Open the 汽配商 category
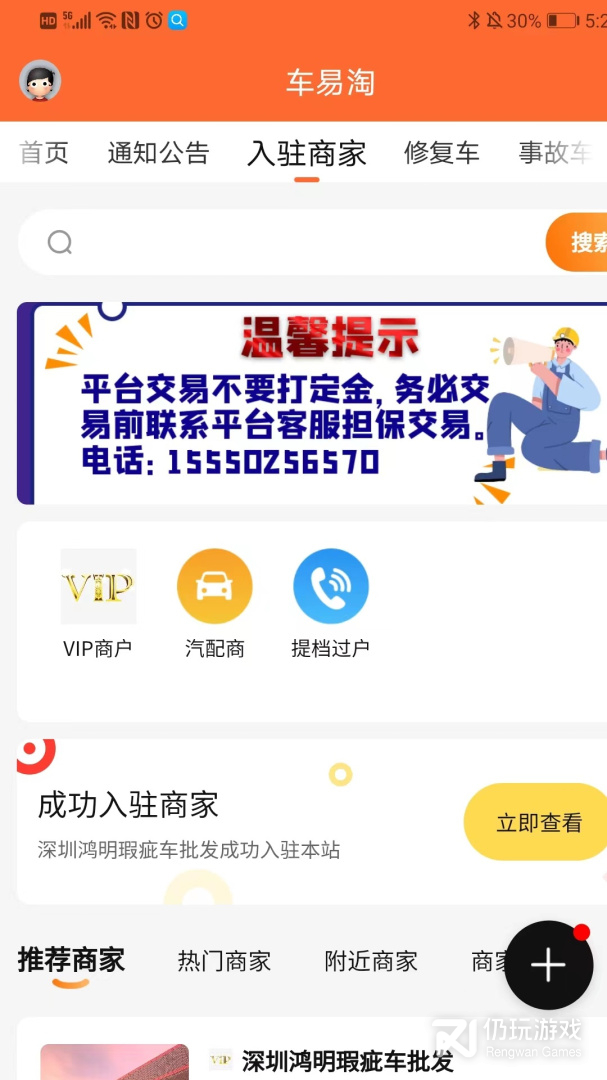The image size is (607, 1080). click(x=214, y=603)
